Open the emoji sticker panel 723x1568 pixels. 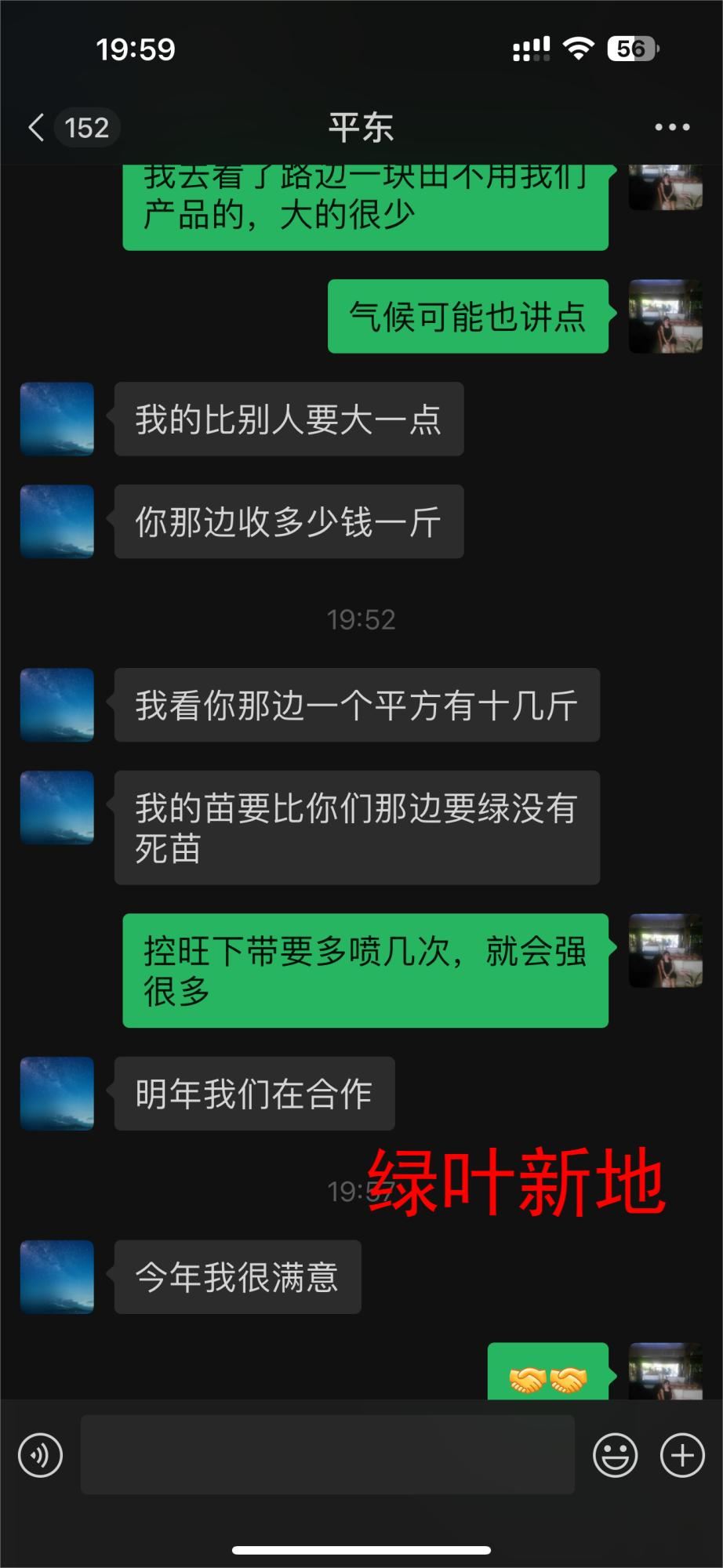point(616,1456)
